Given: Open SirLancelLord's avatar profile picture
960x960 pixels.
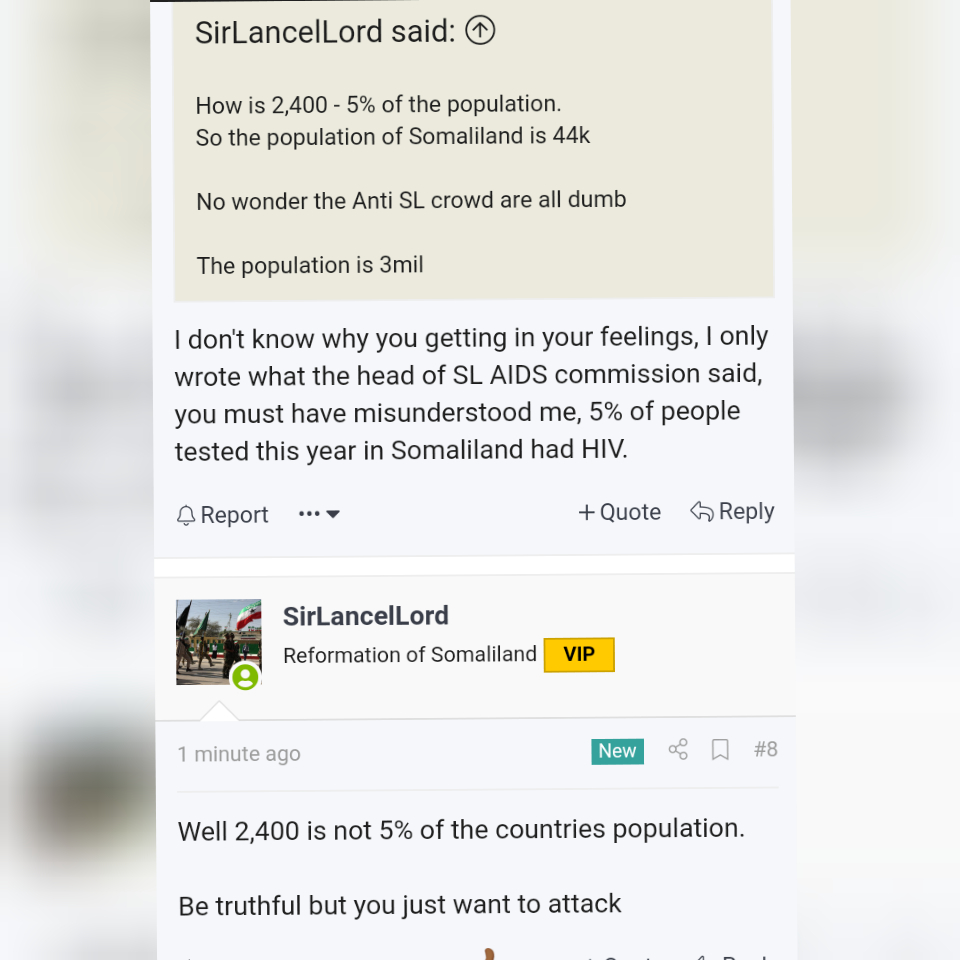Looking at the screenshot, I should click(x=218, y=642).
